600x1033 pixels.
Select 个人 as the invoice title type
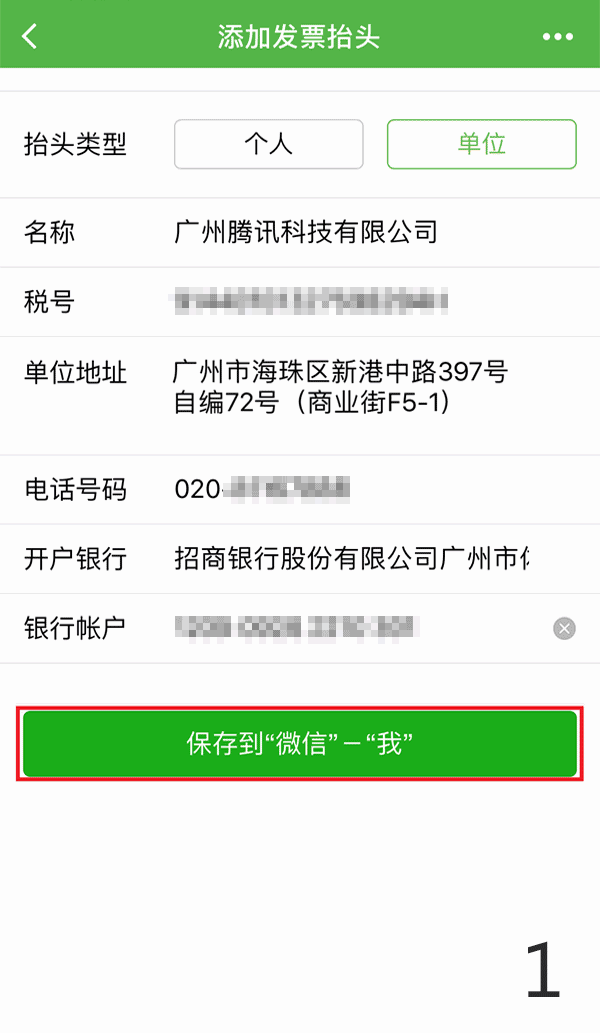[x=268, y=144]
